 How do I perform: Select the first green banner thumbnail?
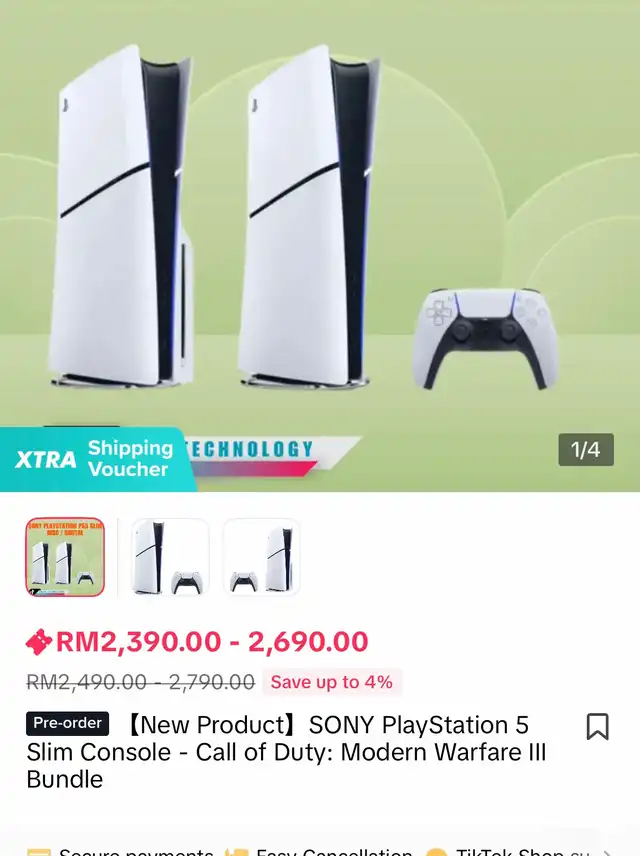65,557
